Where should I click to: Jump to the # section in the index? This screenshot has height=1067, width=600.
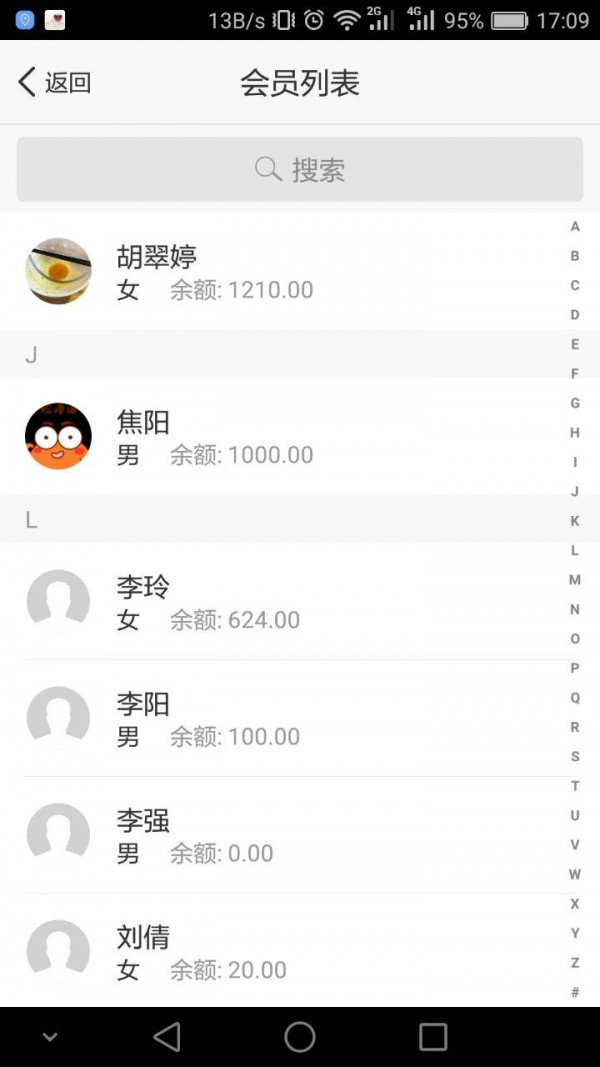(x=575, y=992)
